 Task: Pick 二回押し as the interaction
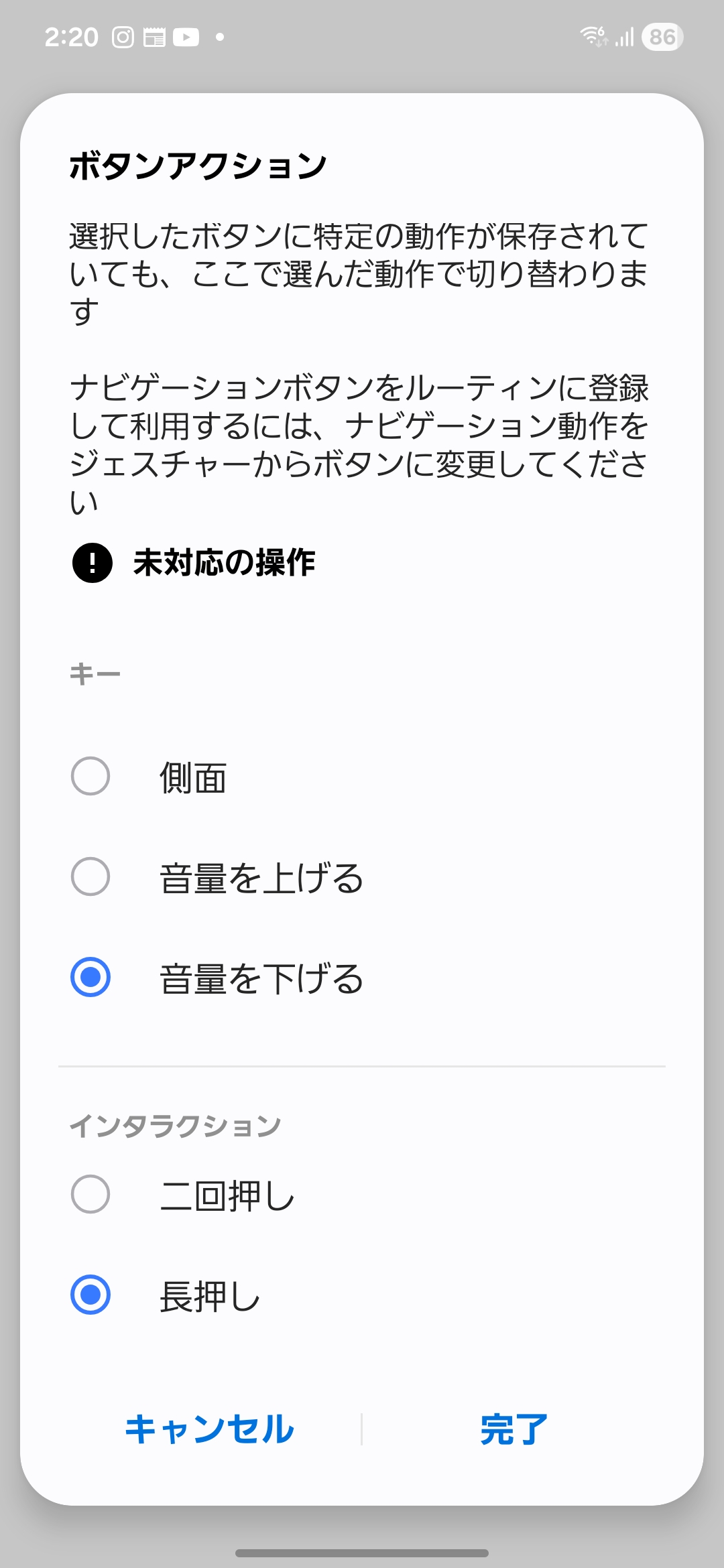(90, 1194)
